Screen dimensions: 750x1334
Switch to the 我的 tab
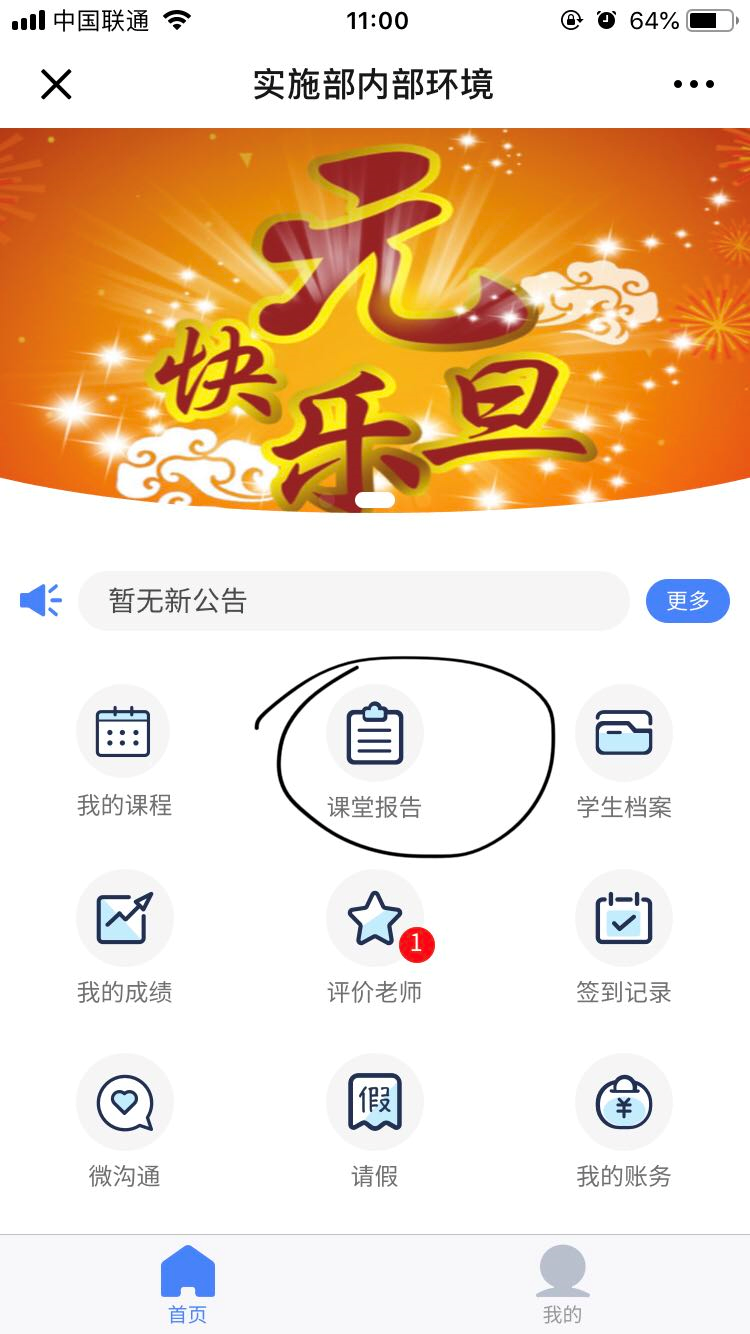pos(562,1285)
